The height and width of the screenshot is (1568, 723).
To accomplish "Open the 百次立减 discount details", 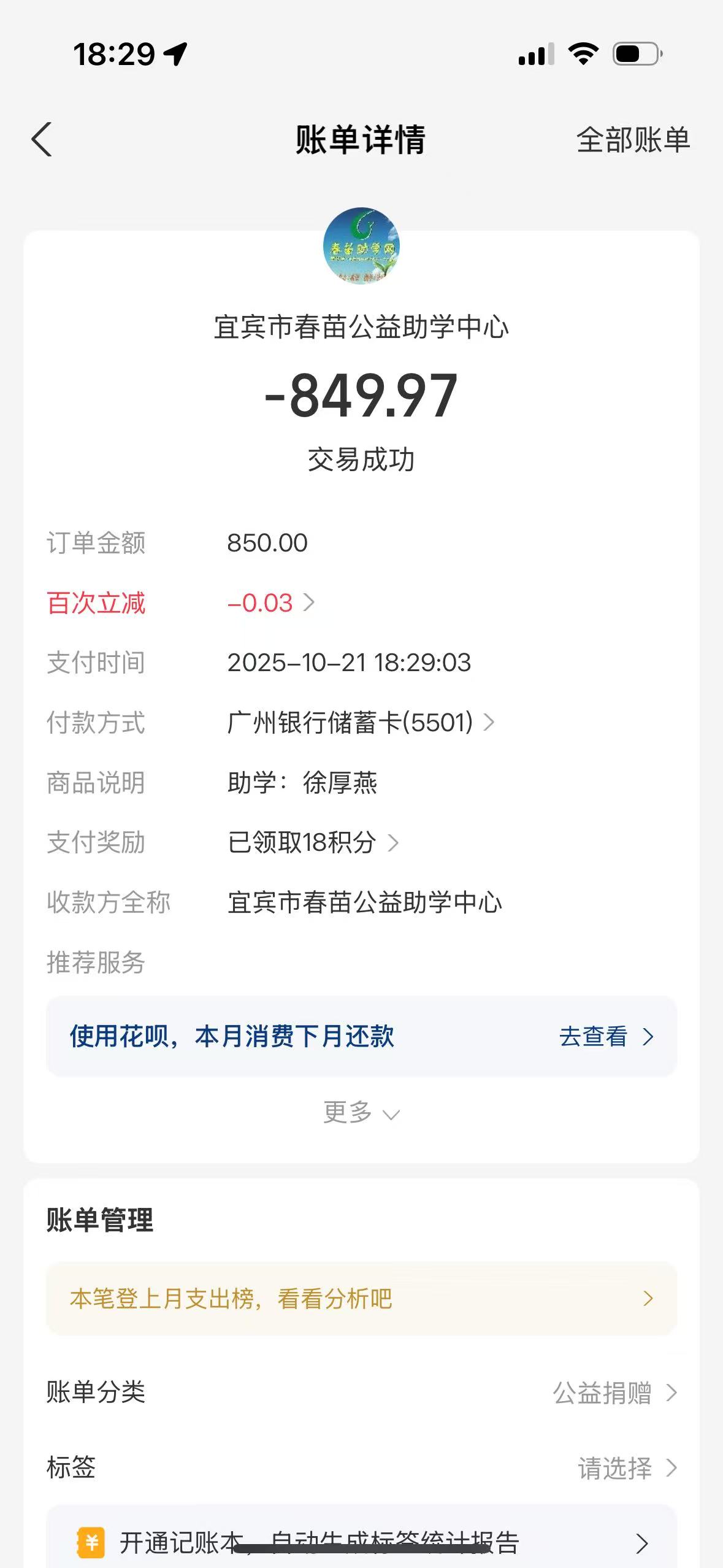I will pyautogui.click(x=270, y=603).
